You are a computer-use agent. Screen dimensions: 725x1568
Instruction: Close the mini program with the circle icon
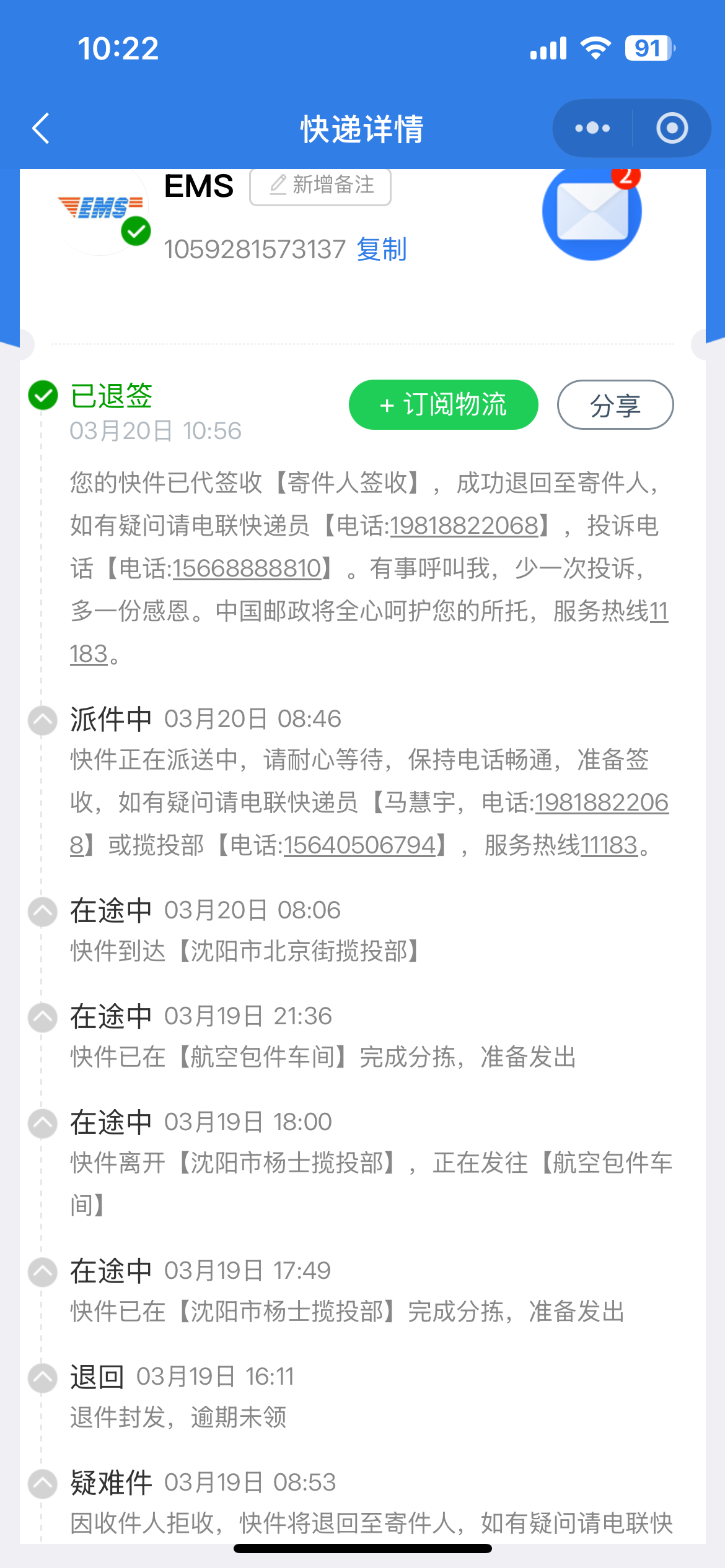click(x=672, y=129)
